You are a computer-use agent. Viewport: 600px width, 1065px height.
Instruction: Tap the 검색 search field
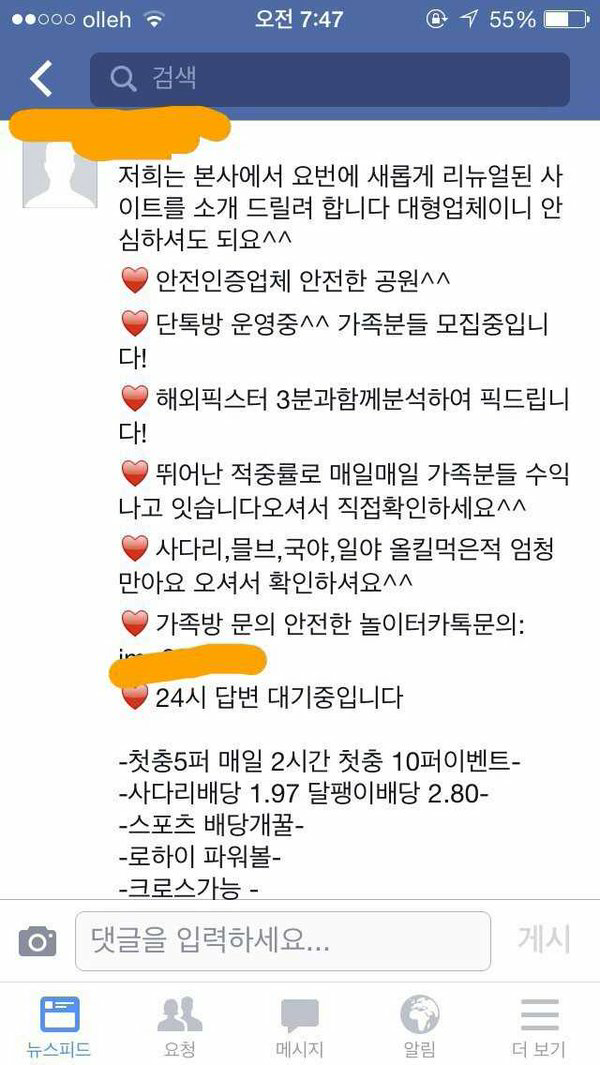tap(330, 79)
